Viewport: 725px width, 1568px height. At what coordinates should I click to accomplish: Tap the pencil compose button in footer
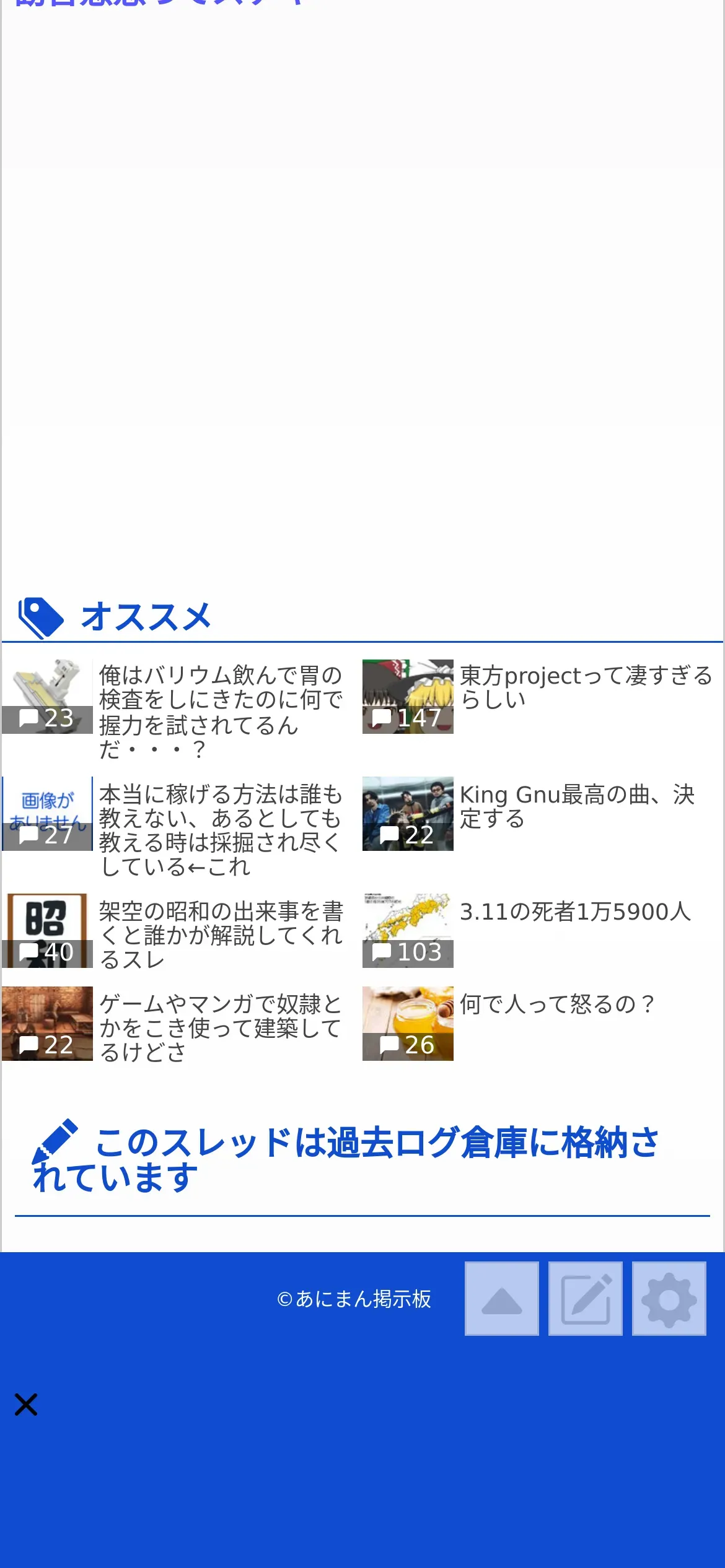click(x=585, y=1299)
